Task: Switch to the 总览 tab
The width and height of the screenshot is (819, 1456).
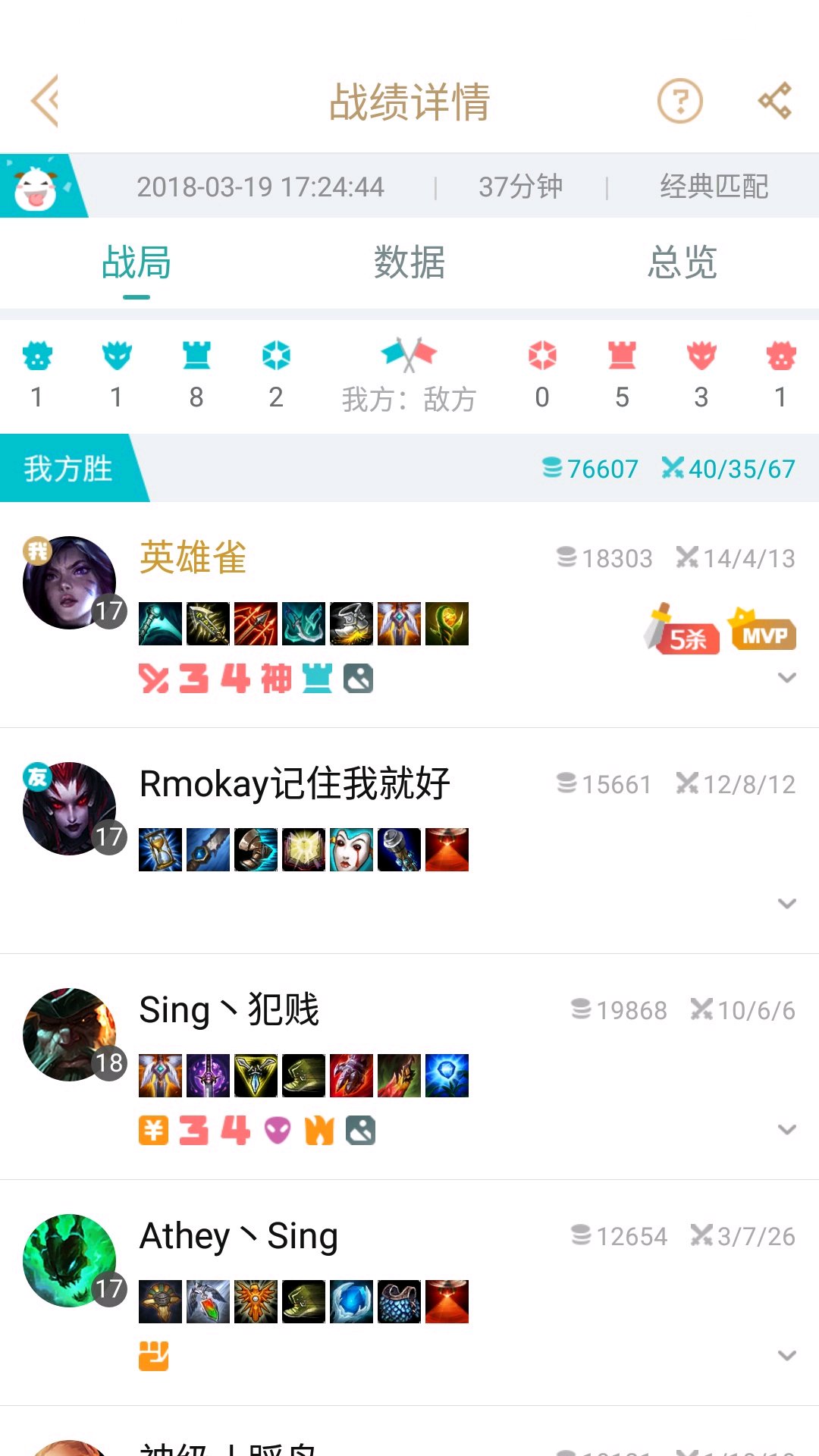Action: coord(682,262)
